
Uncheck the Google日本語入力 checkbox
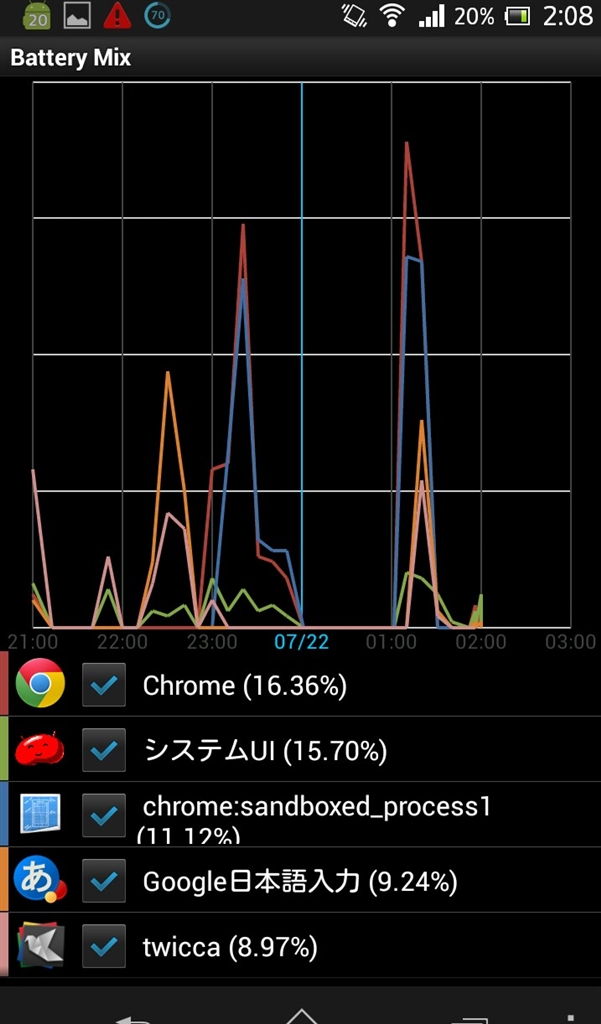point(104,881)
